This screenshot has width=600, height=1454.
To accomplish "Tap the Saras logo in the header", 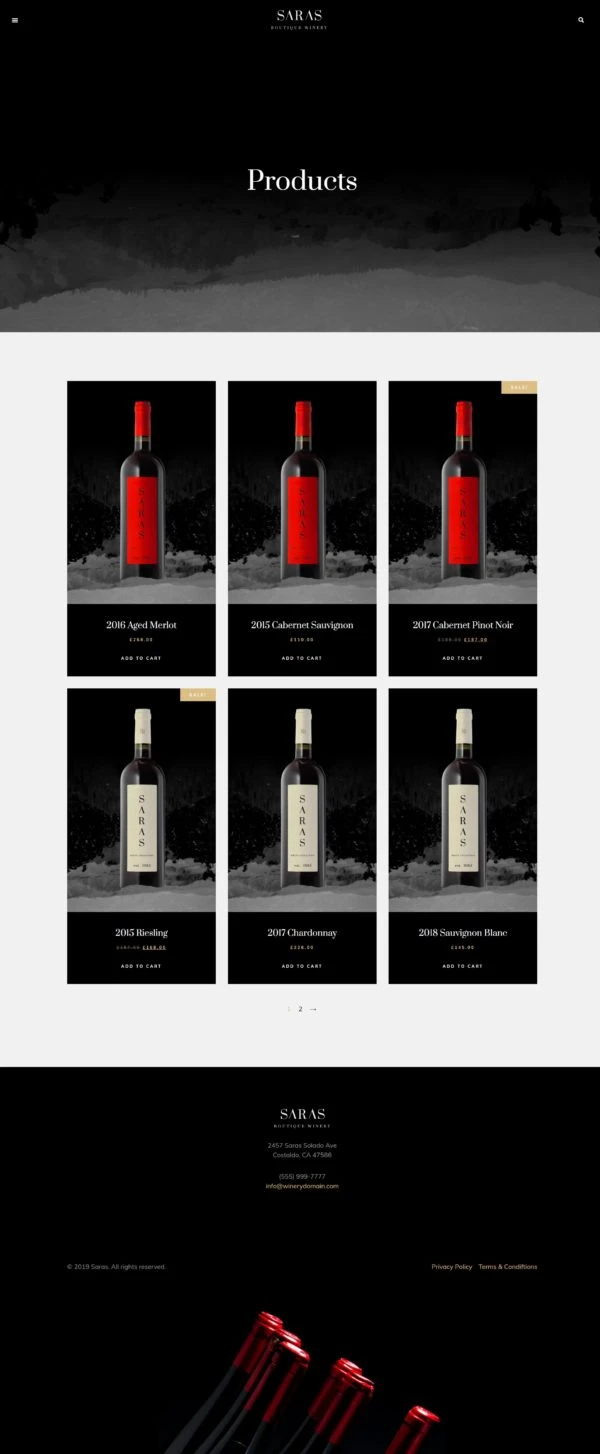I will pyautogui.click(x=300, y=17).
